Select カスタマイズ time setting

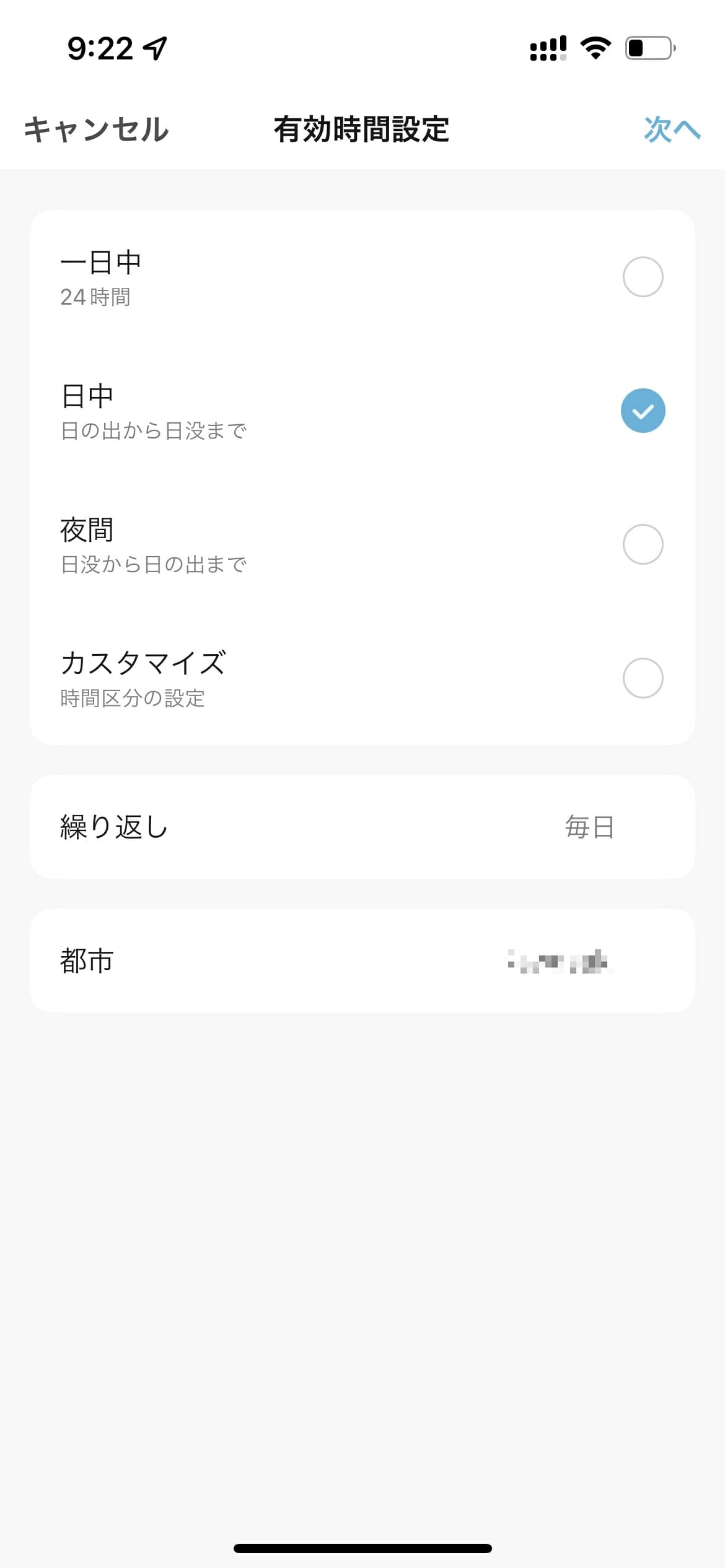pos(362,678)
